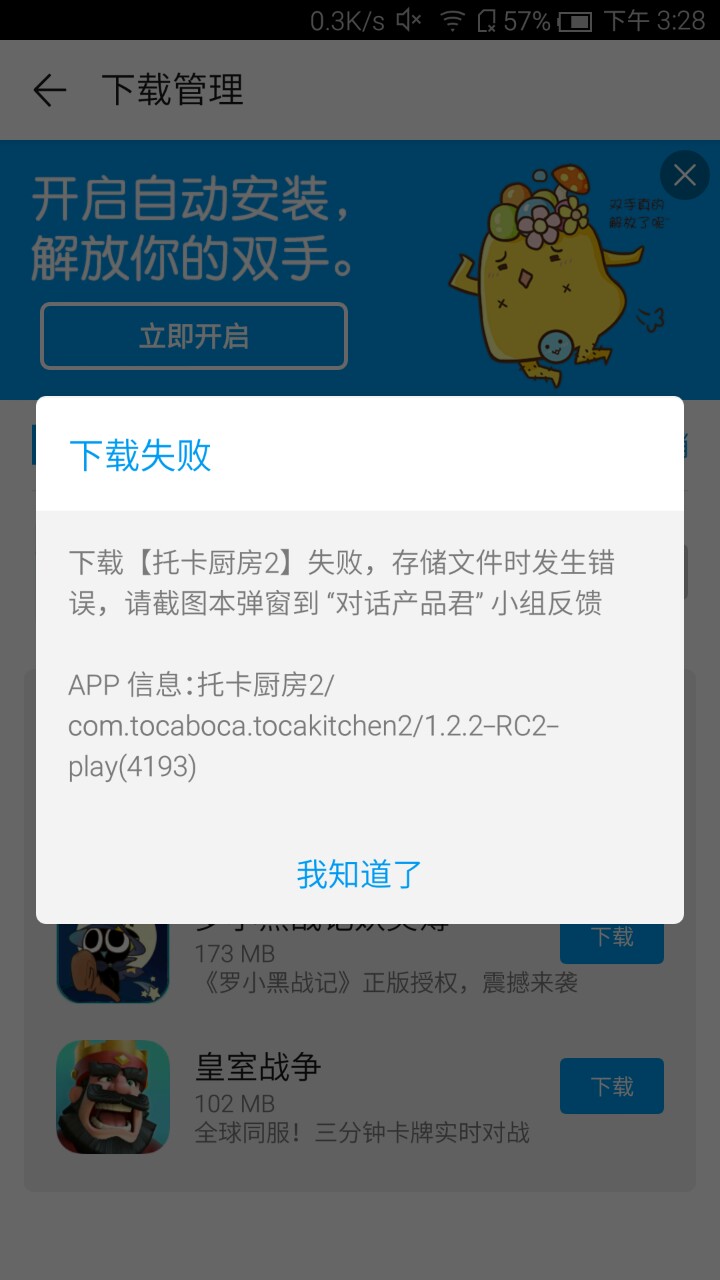Screen dimensions: 720x1280
Task: Open the 皇室战争 app entry
Action: click(x=258, y=1068)
